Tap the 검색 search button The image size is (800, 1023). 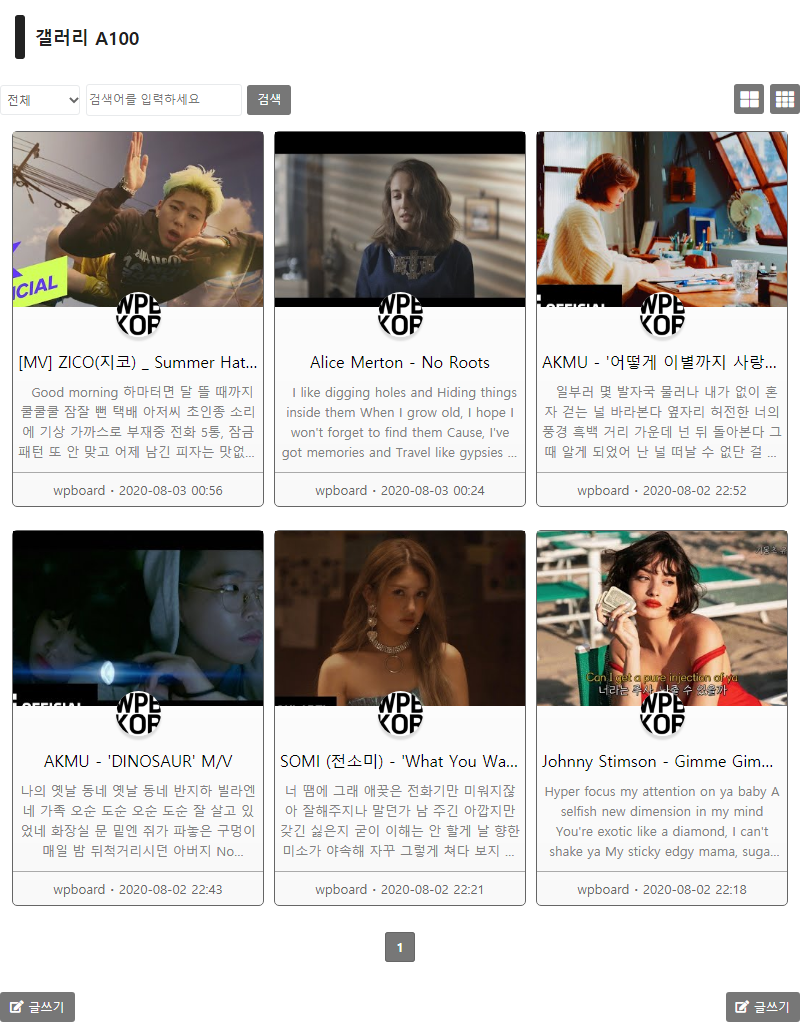(269, 100)
